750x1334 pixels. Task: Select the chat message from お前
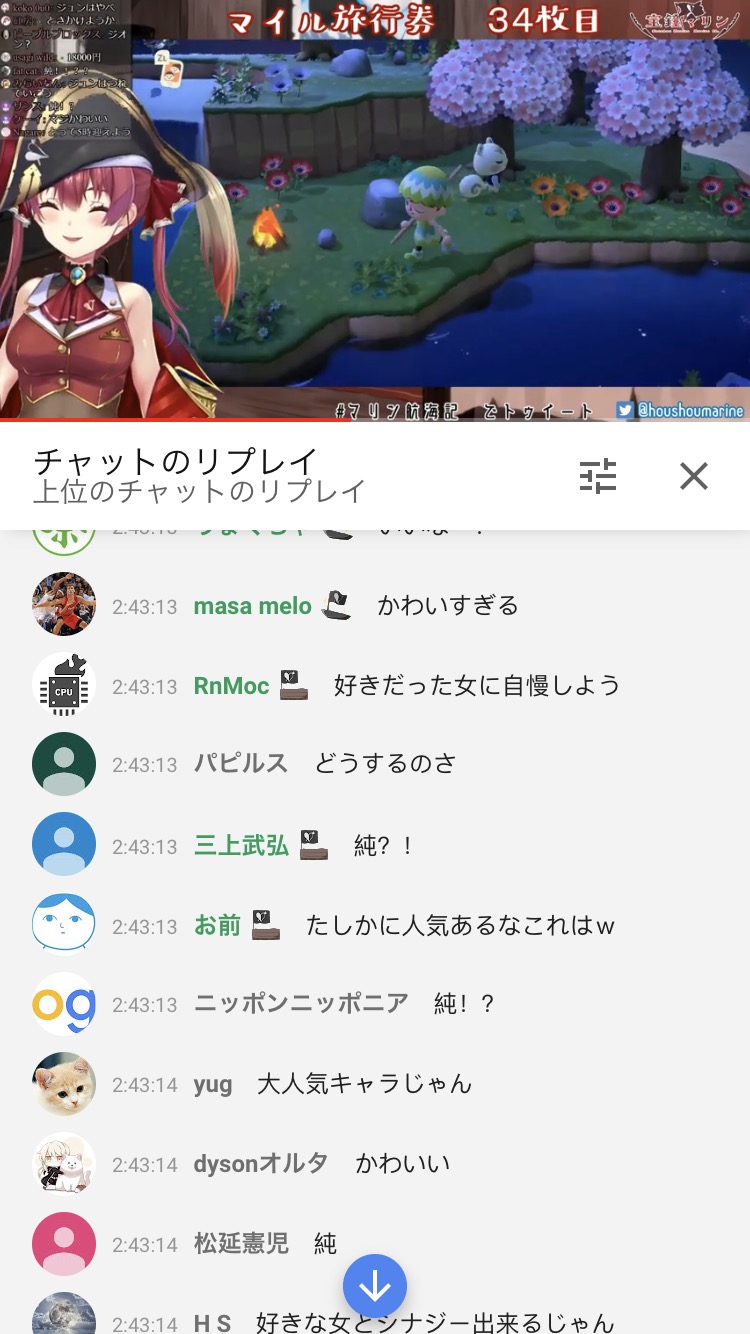pos(375,925)
